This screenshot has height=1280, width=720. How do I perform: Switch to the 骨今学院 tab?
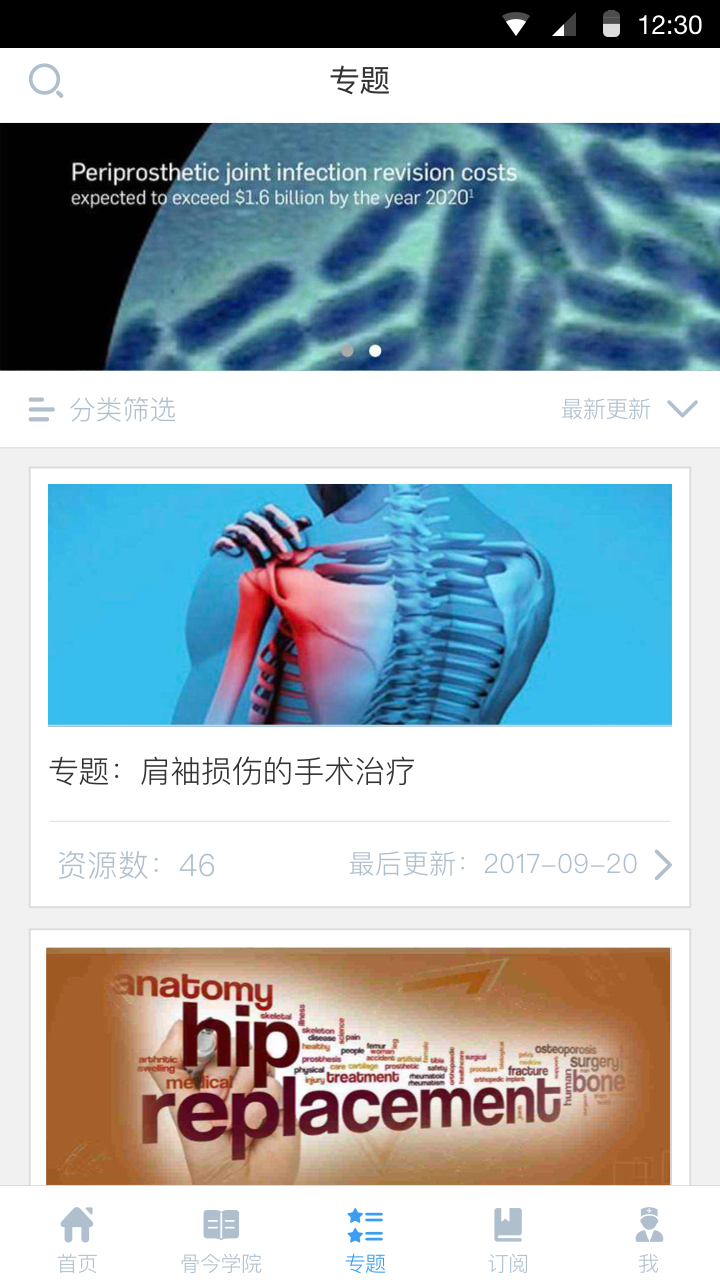pos(221,1238)
